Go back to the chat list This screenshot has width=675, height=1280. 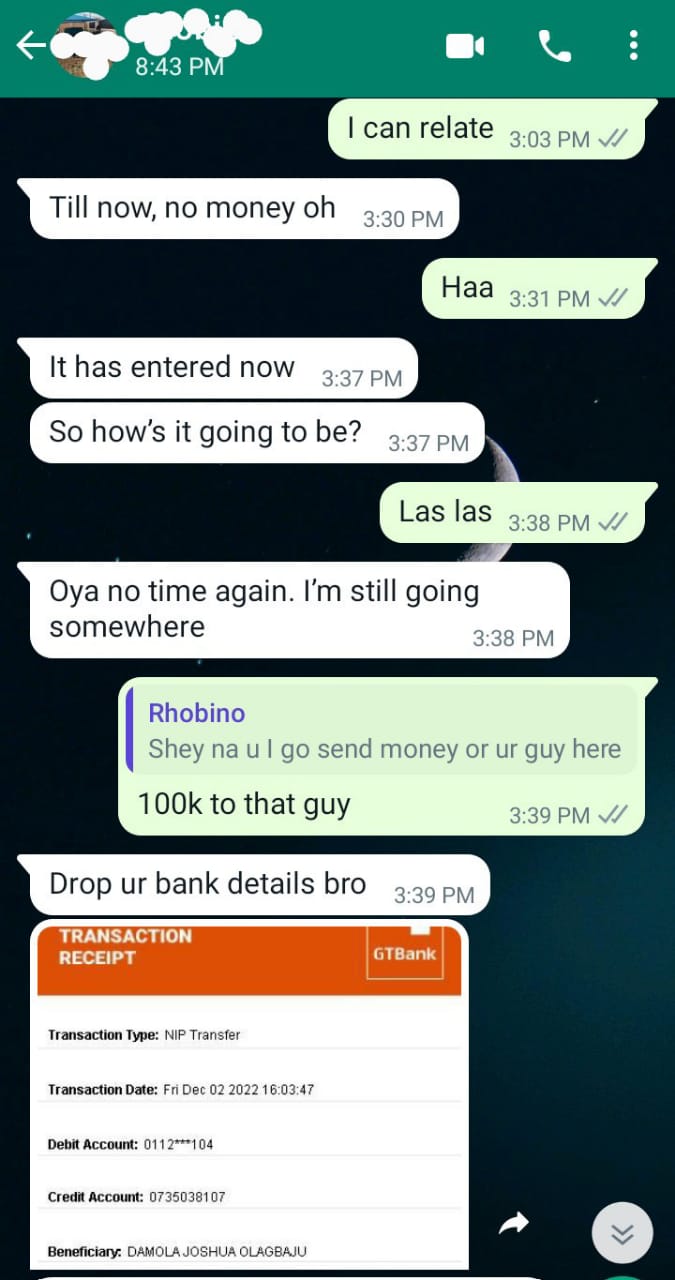(x=30, y=46)
